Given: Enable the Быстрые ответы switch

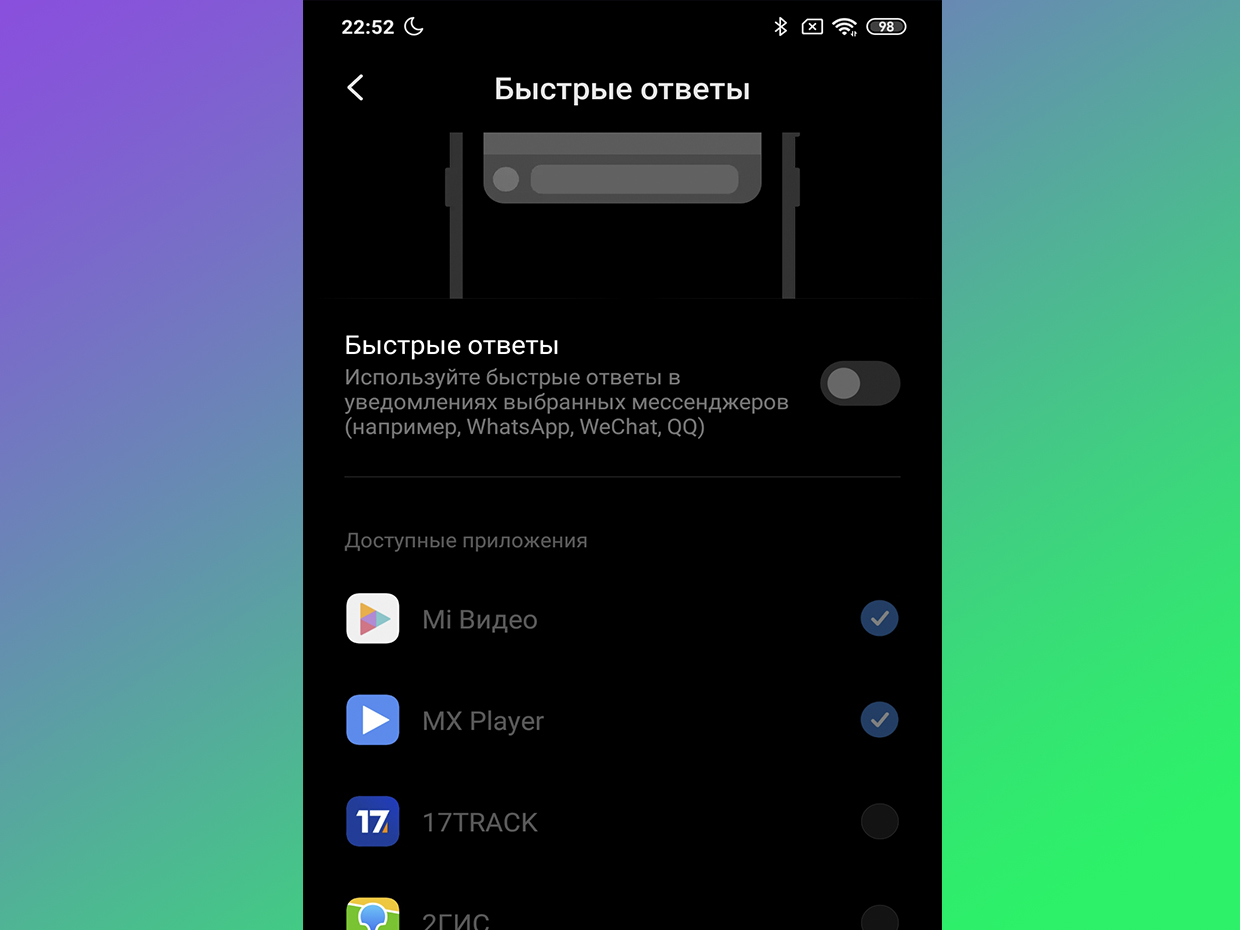Looking at the screenshot, I should [859, 383].
